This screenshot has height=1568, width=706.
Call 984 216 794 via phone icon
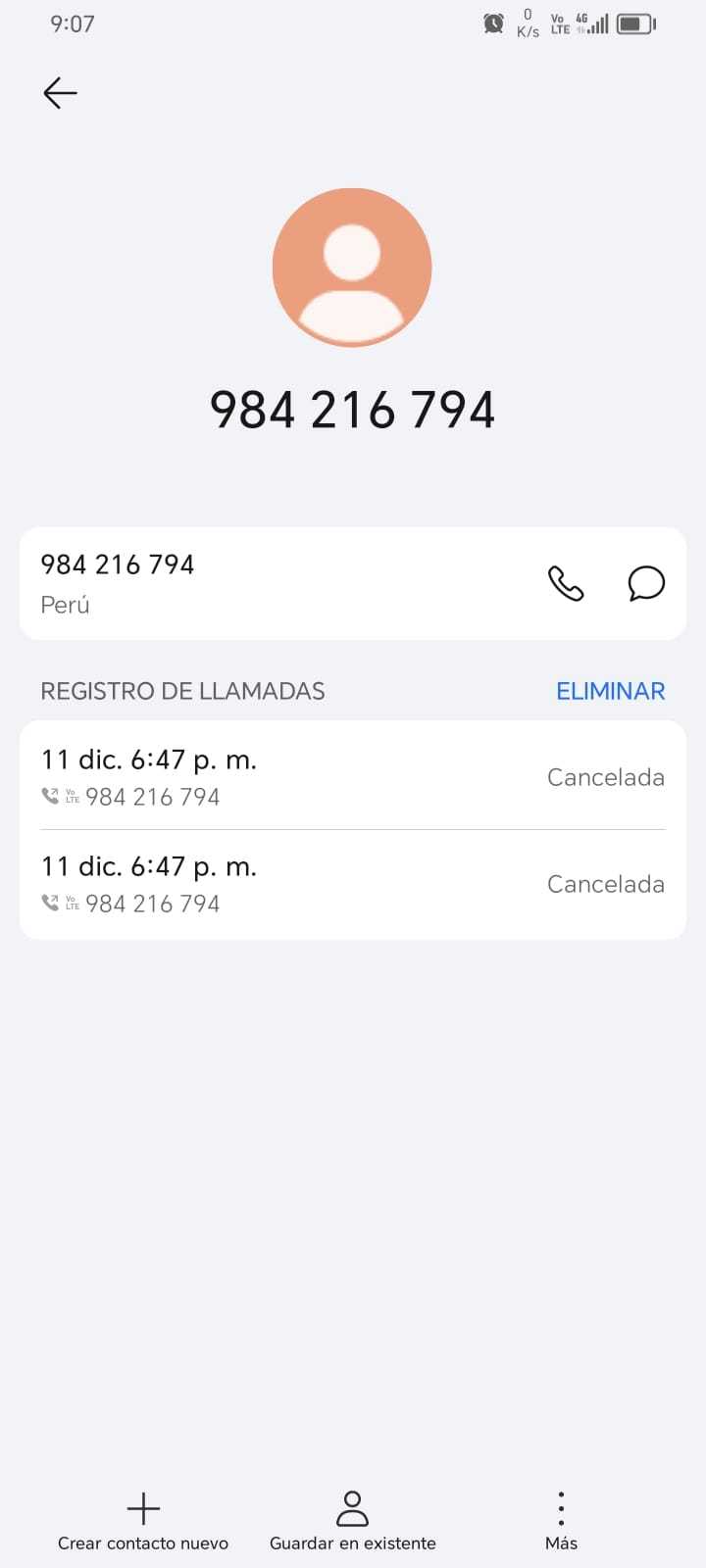pos(566,583)
